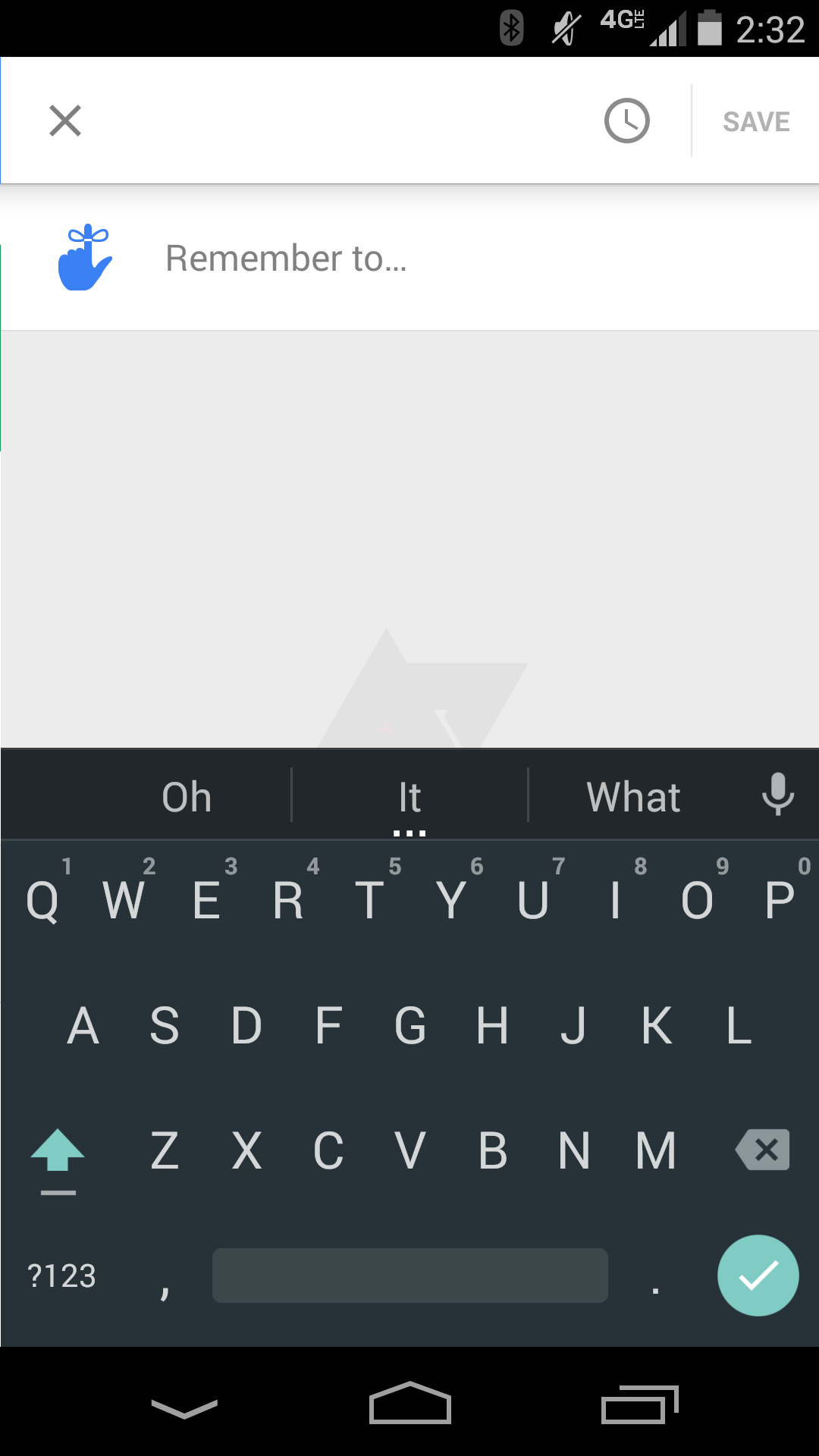819x1456 pixels.
Task: Dismiss the reminder screen with the X
Action: point(64,120)
